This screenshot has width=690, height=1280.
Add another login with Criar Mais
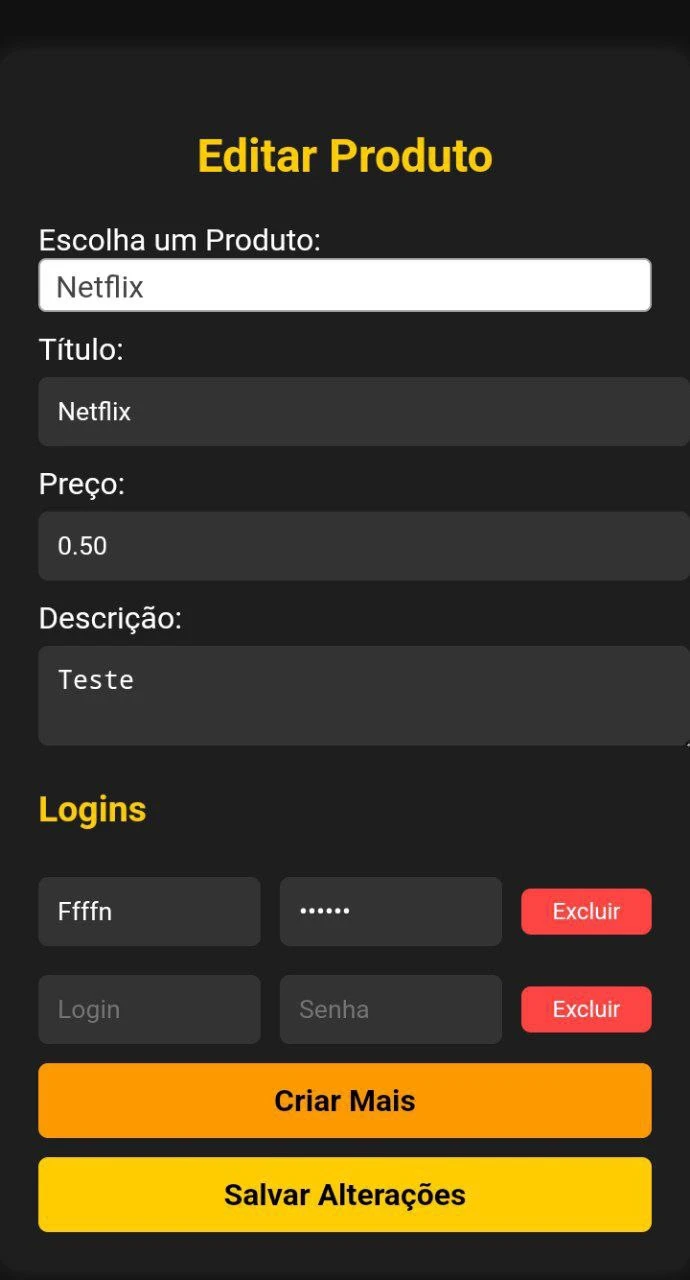(x=344, y=1100)
